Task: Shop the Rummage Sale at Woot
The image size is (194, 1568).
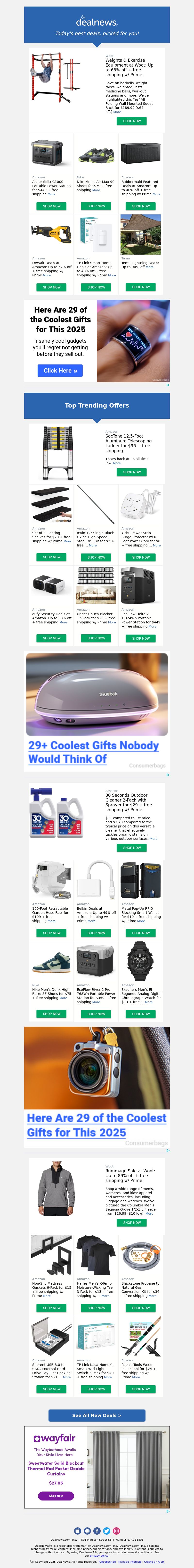Action: 132,1223
